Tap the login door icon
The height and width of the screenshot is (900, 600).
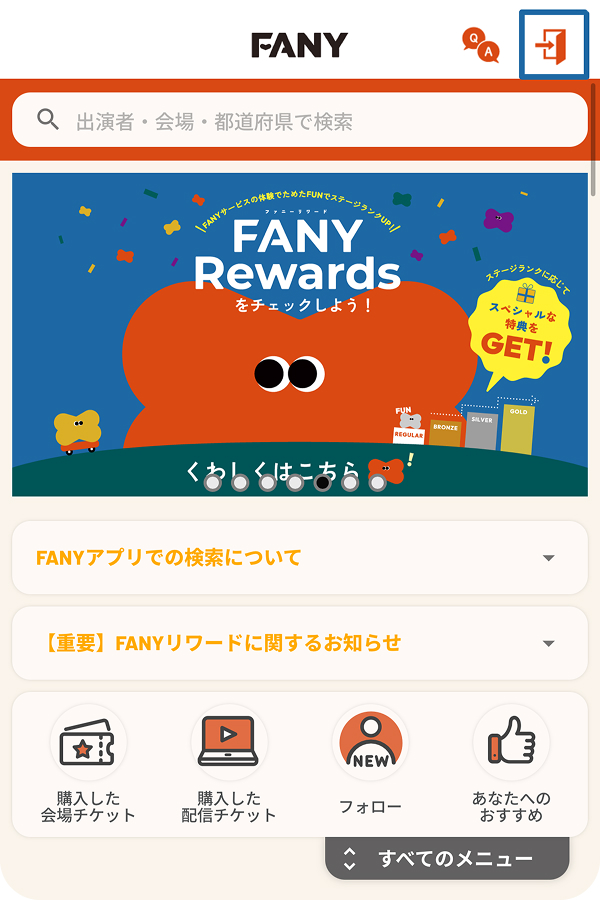(552, 45)
